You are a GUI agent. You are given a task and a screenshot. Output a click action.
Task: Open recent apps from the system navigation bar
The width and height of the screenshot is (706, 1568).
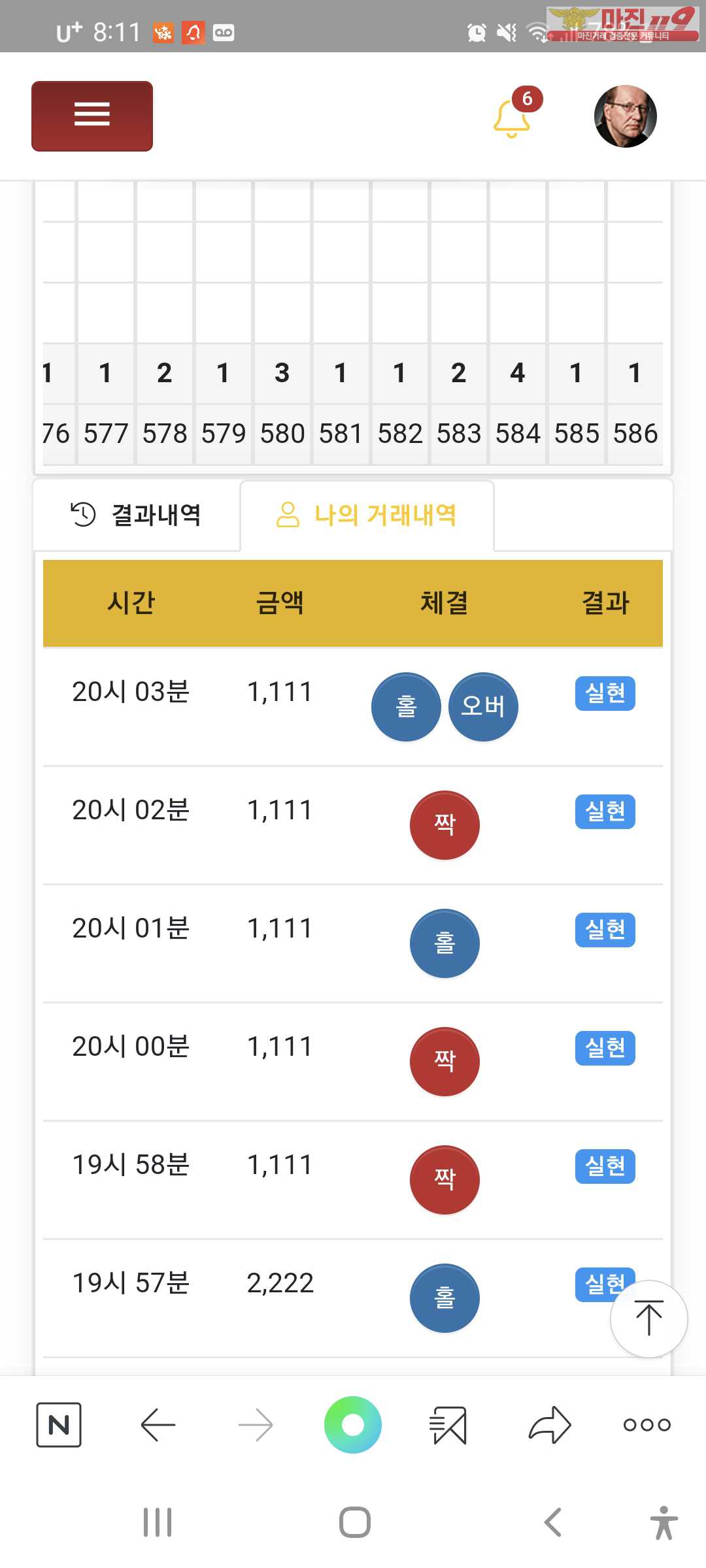coord(158,1522)
